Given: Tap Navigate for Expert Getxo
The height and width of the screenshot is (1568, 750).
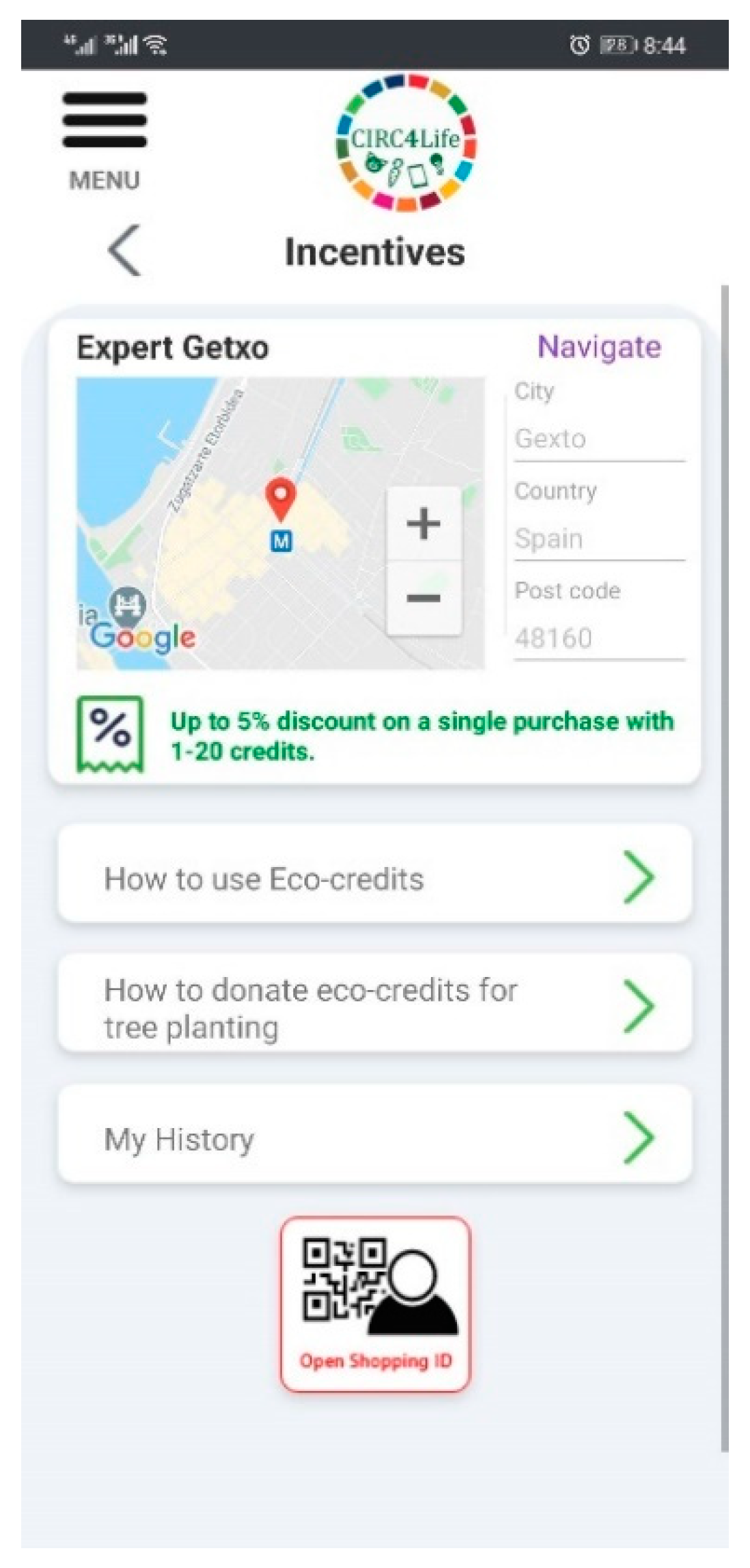Looking at the screenshot, I should pyautogui.click(x=598, y=347).
